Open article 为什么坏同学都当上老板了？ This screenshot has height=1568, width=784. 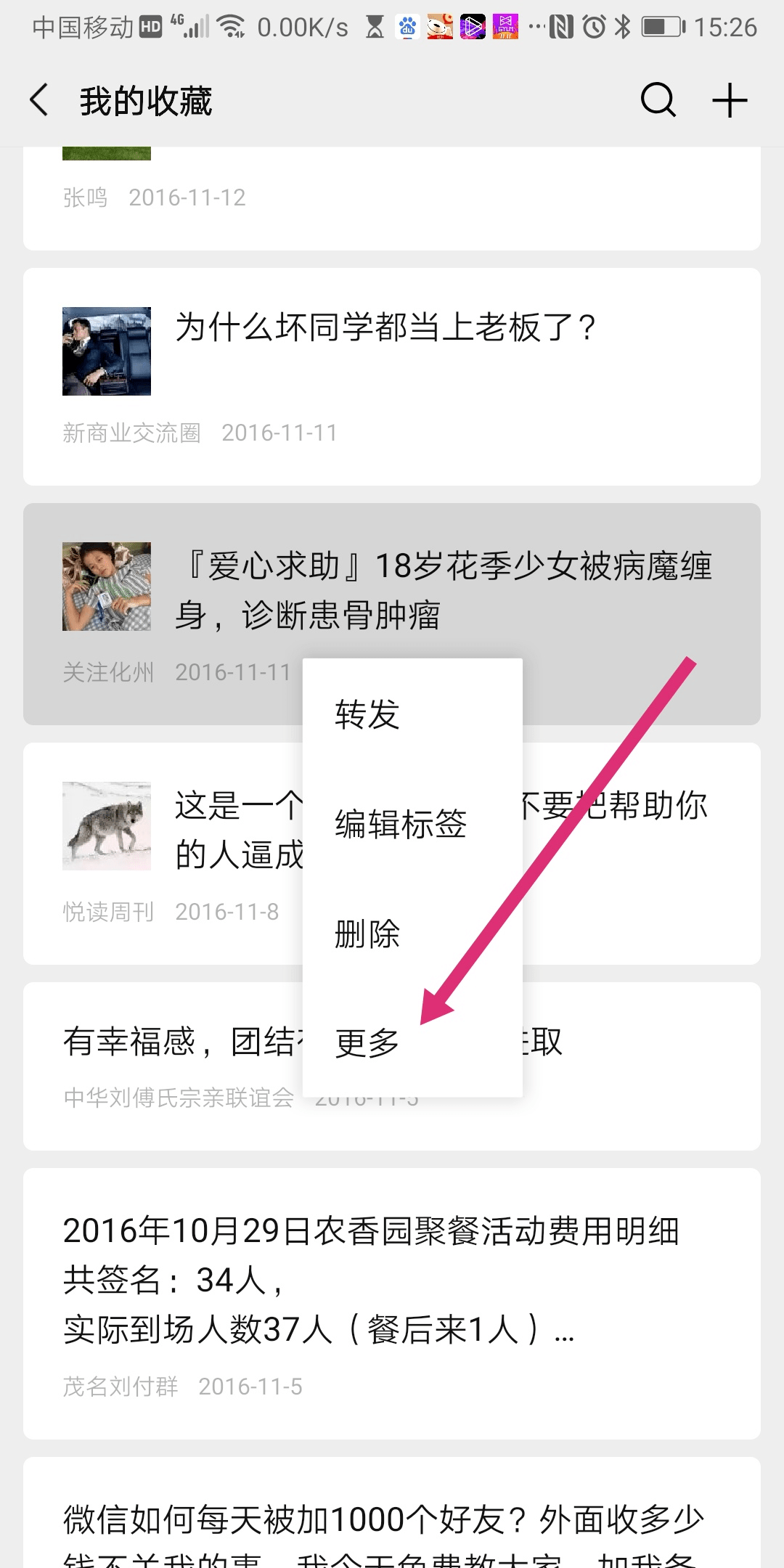385,328
